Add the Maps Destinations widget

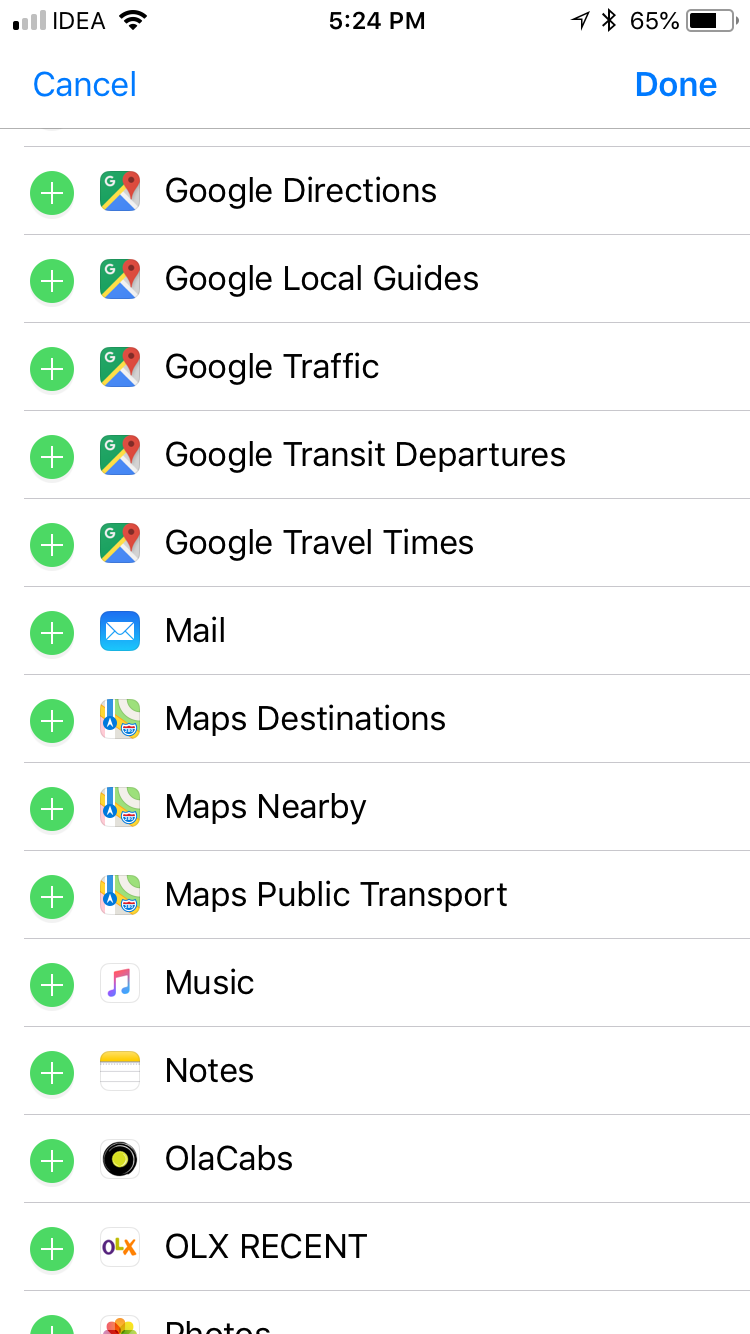click(x=52, y=720)
